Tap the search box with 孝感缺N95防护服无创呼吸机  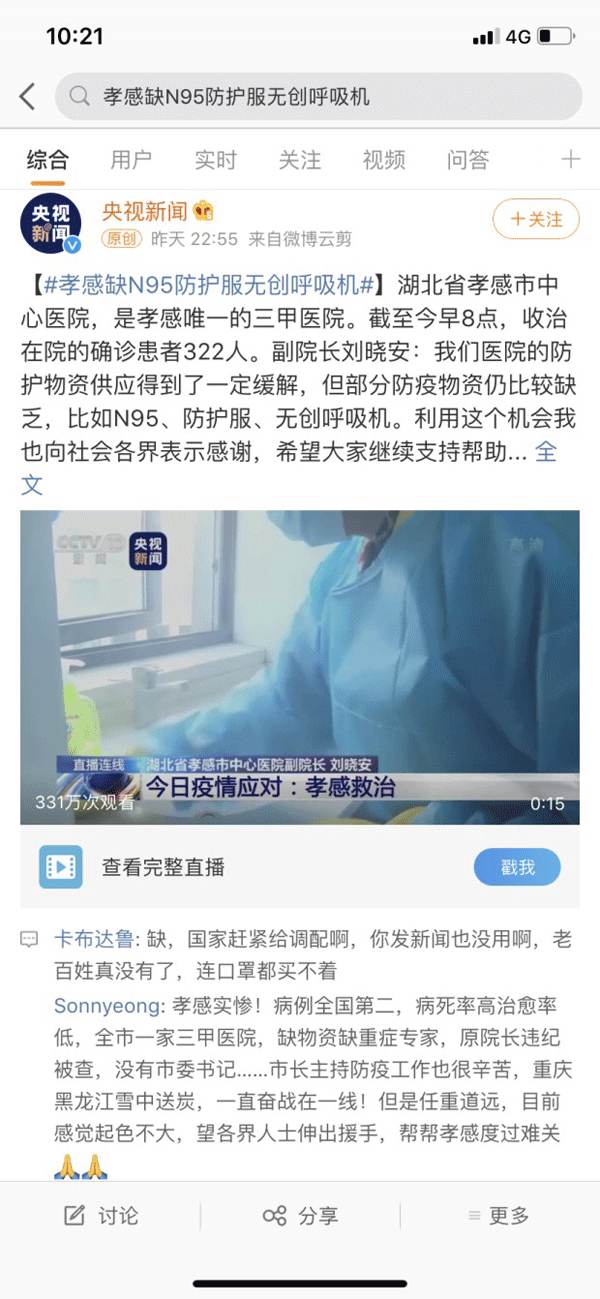click(318, 97)
